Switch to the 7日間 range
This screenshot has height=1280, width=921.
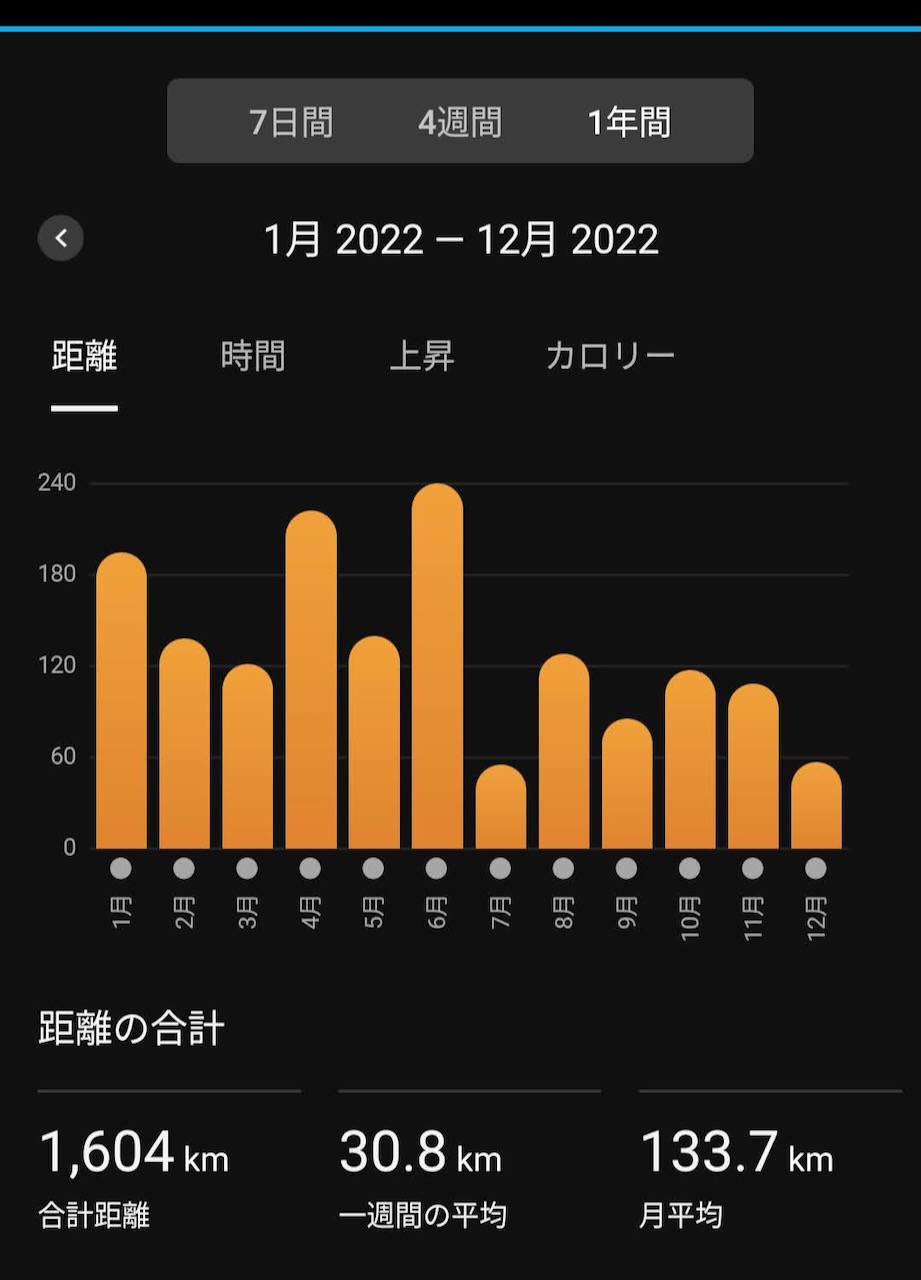(291, 122)
